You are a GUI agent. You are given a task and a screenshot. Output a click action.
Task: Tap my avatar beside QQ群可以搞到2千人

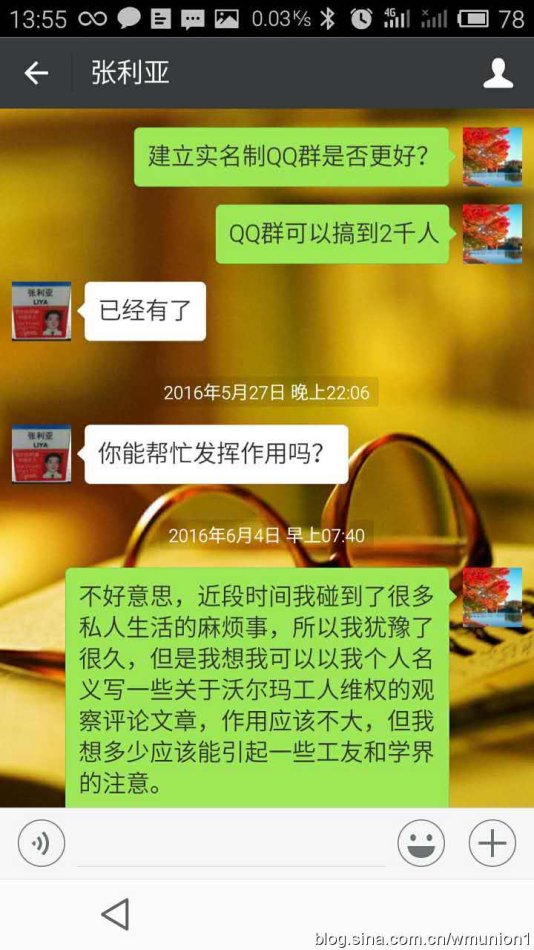[x=492, y=234]
